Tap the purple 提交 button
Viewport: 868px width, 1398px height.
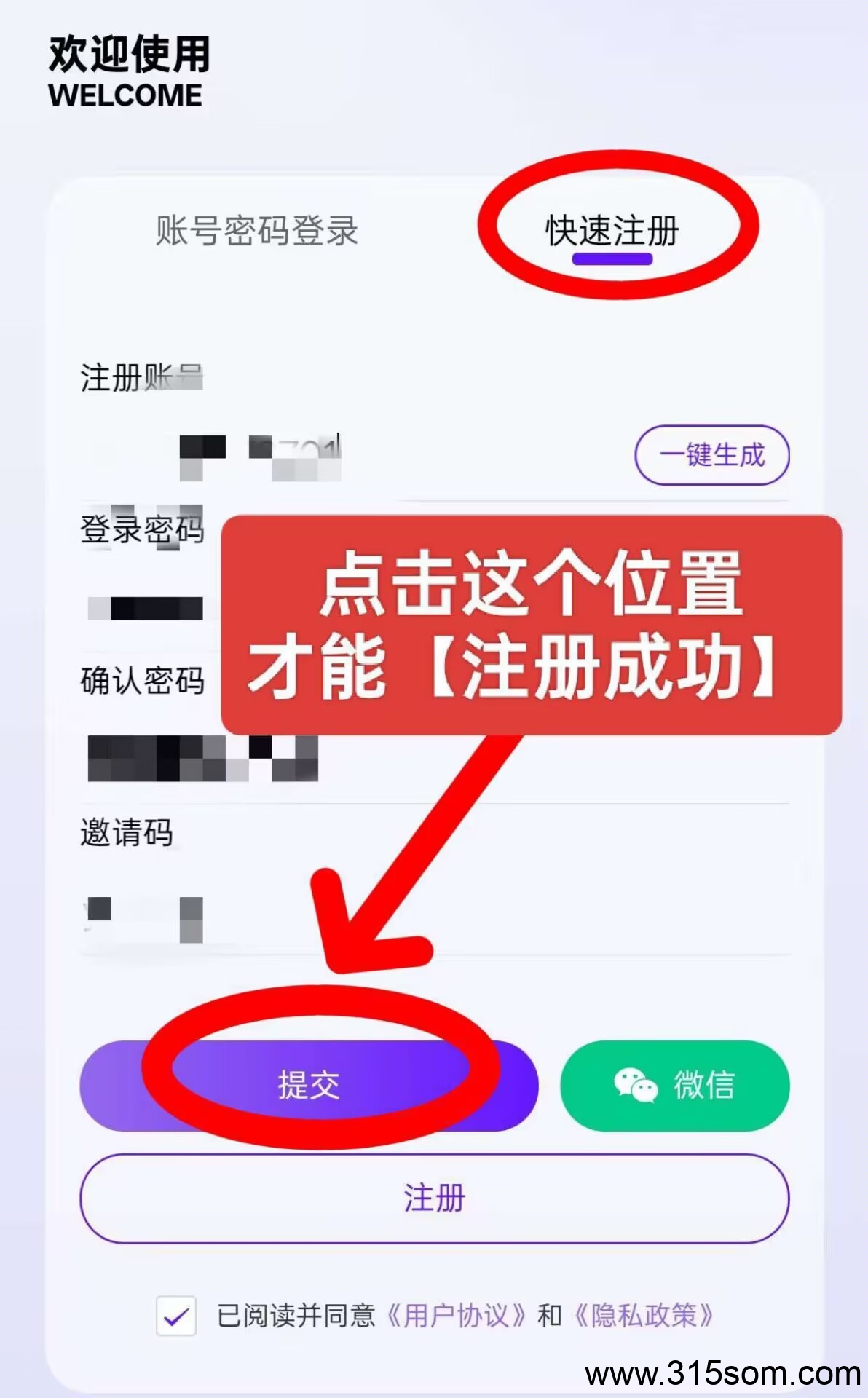point(309,1086)
